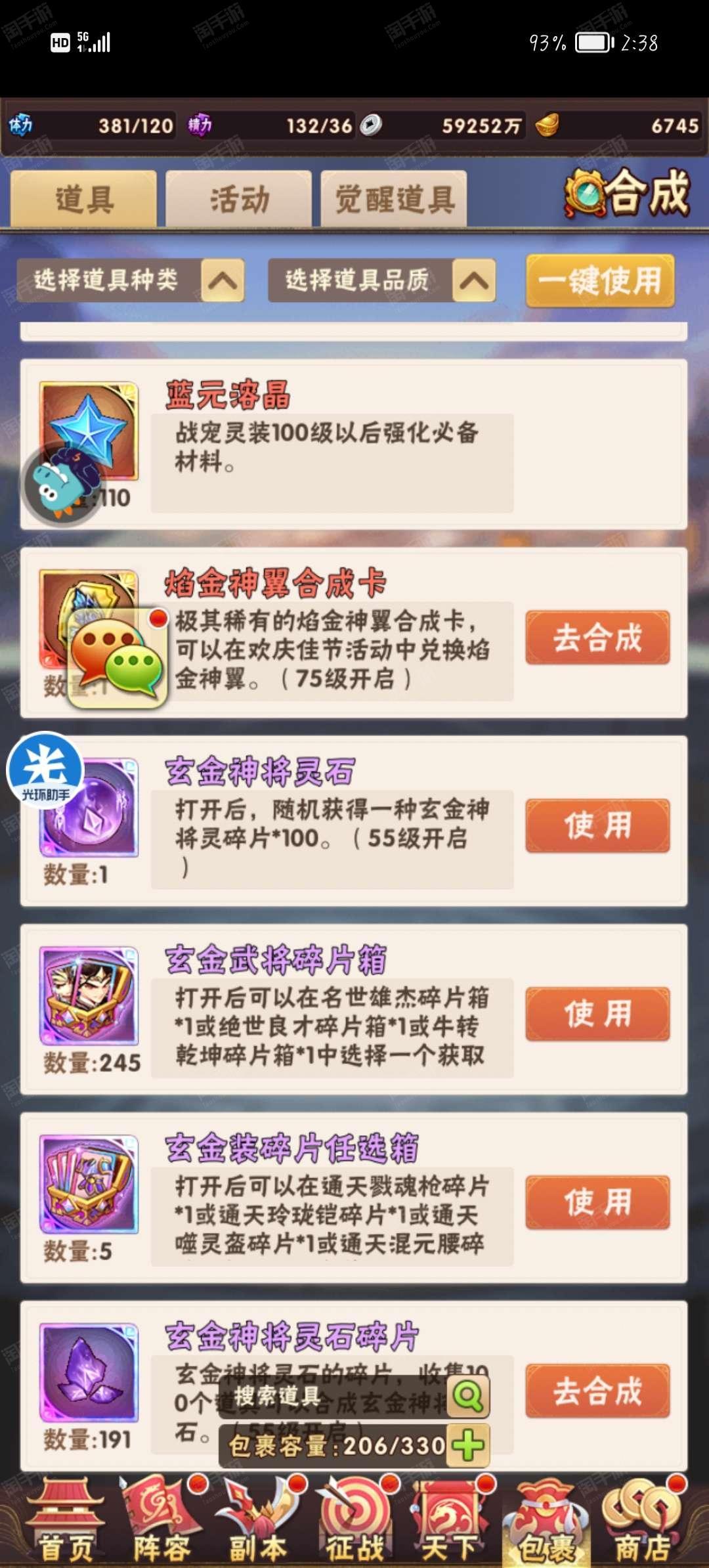Tap the 一键使用 button
The height and width of the screenshot is (1568, 709).
tap(600, 281)
